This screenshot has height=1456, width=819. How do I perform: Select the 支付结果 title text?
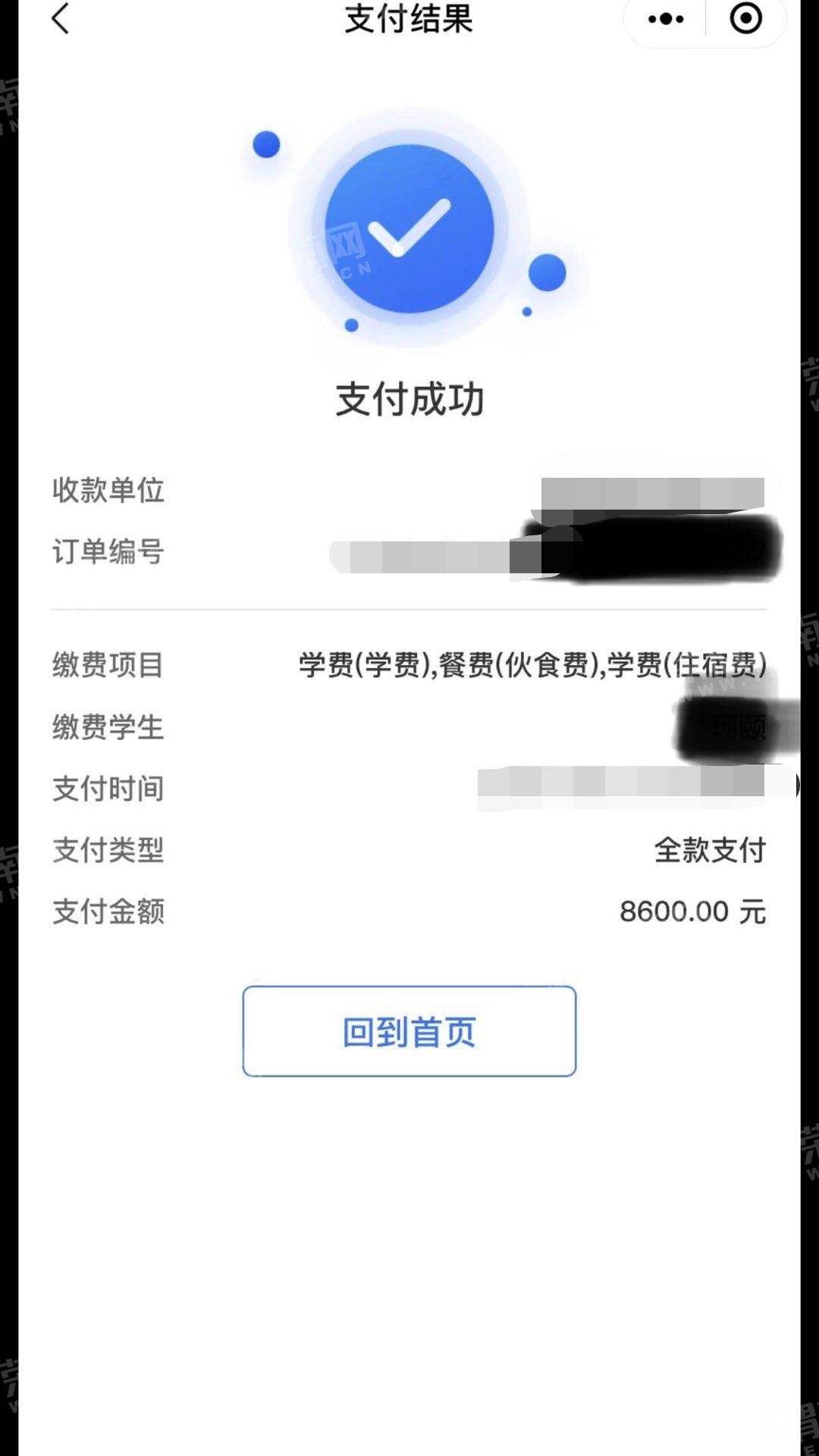click(409, 20)
